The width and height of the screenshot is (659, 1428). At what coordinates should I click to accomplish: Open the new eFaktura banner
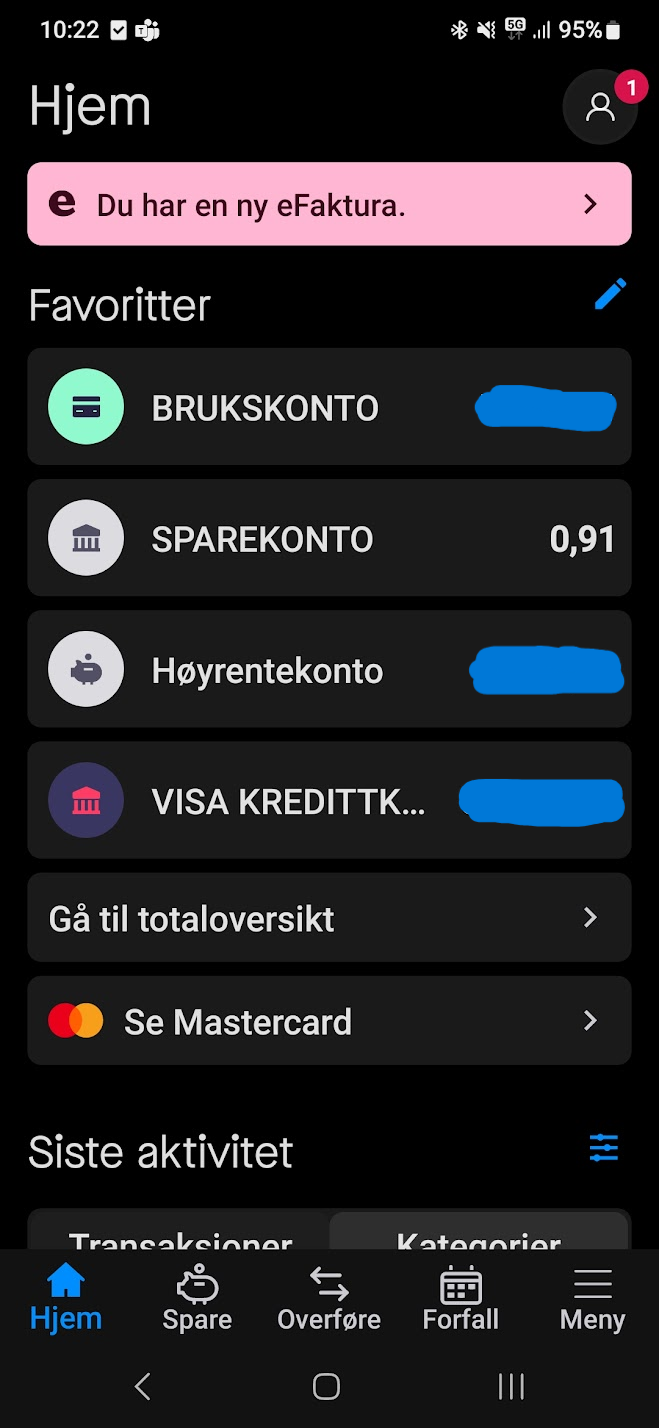coord(329,204)
